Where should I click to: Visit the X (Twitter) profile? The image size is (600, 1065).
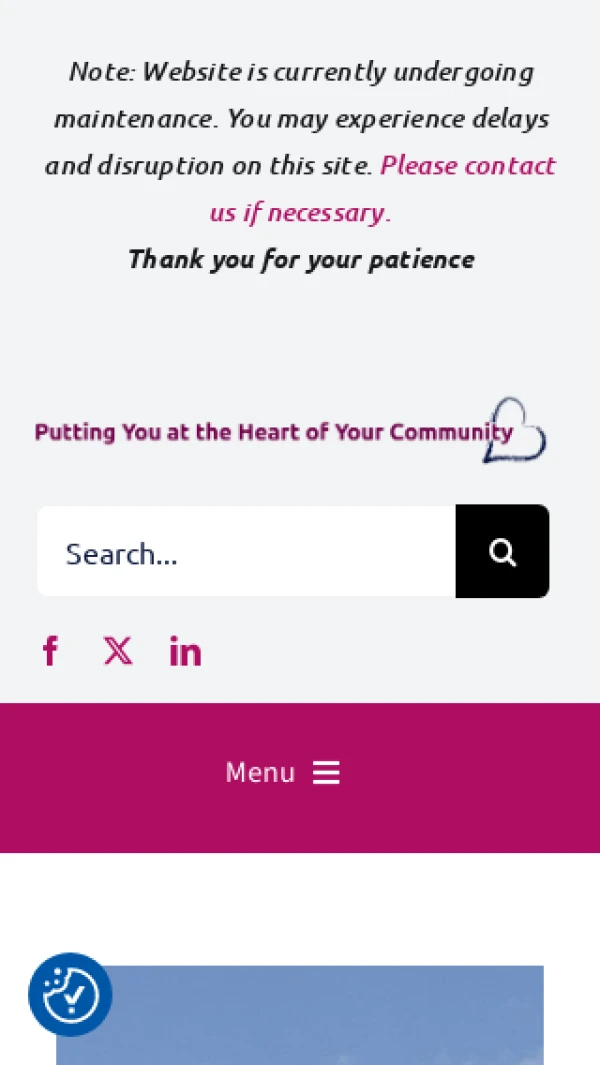118,652
